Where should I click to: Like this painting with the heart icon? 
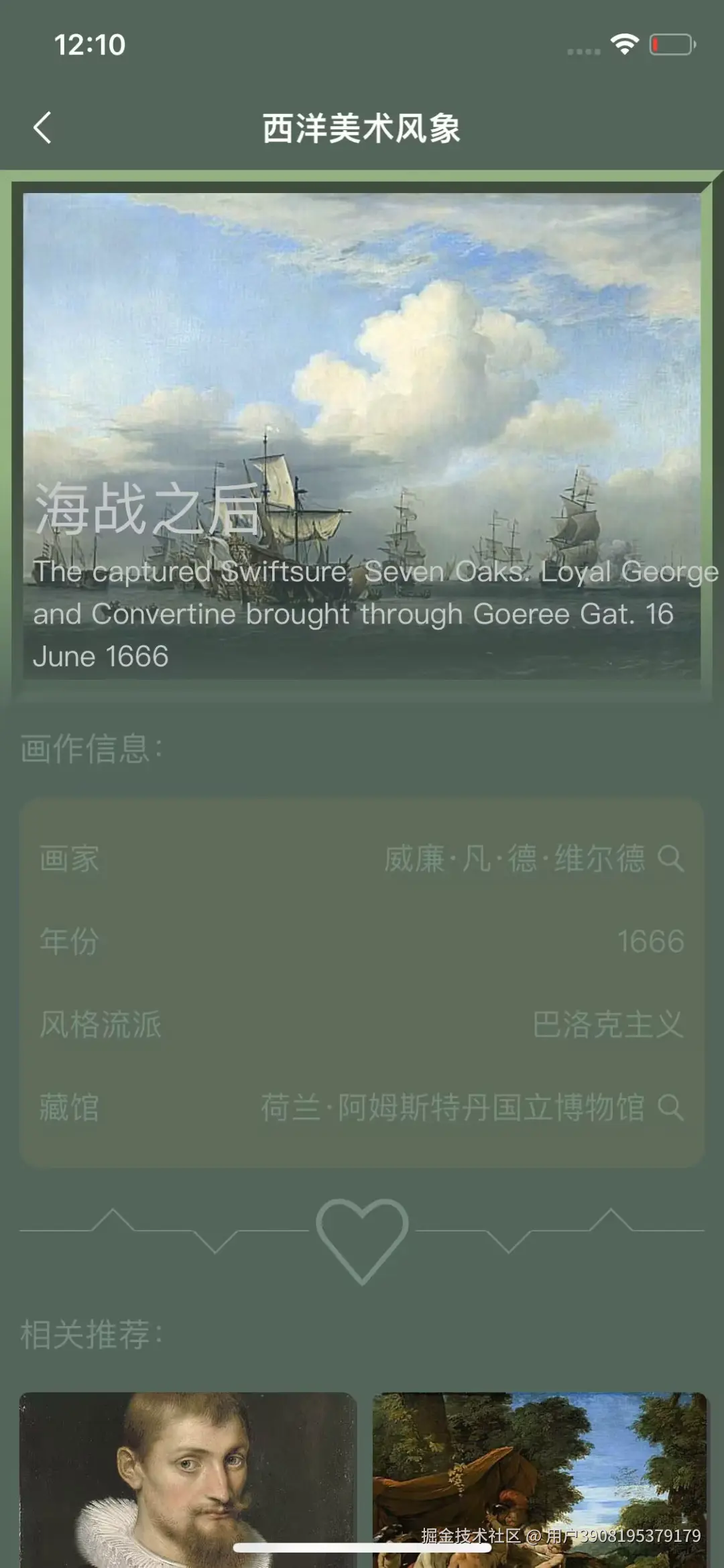click(x=362, y=1239)
